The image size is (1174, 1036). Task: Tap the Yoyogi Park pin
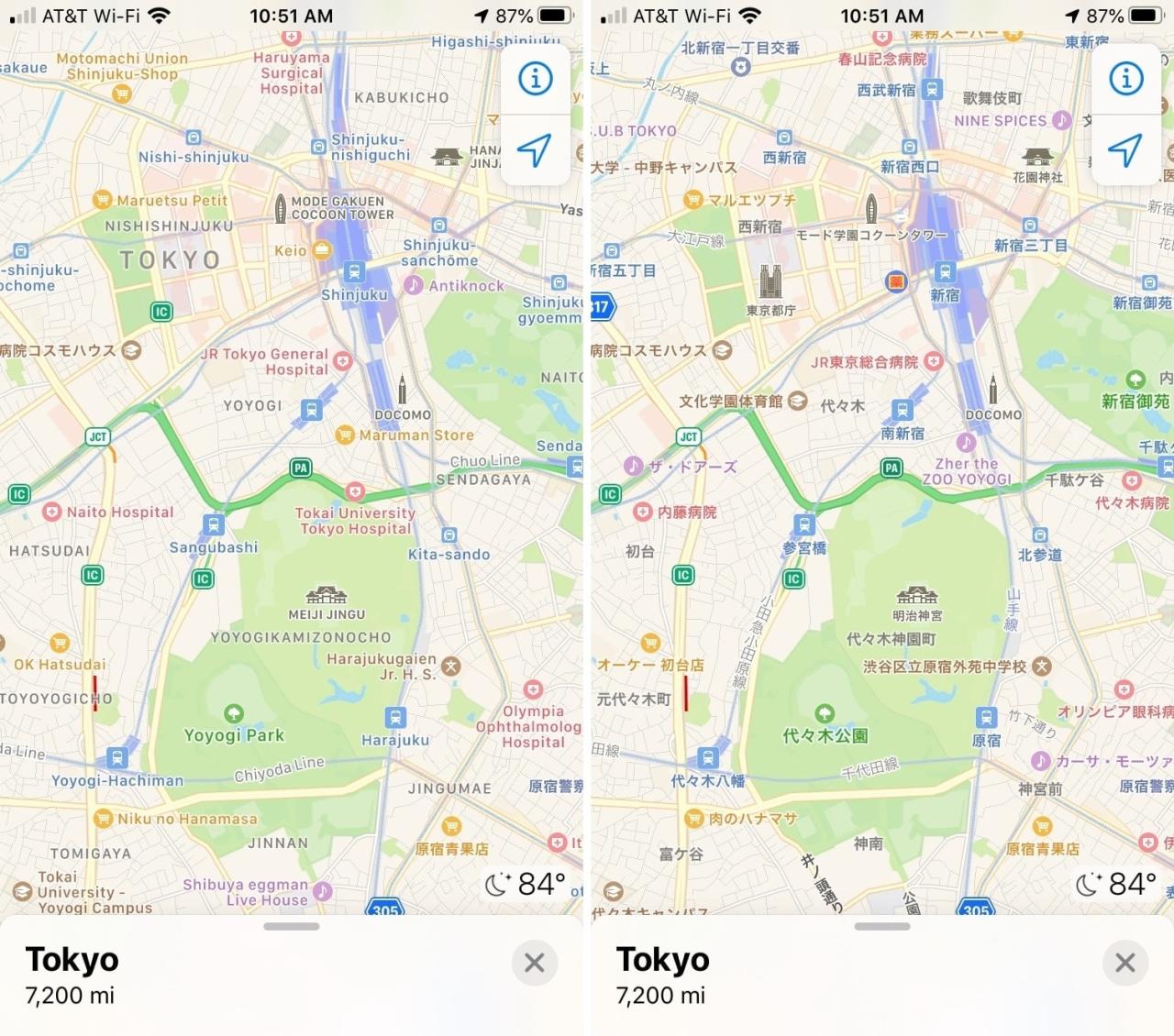pyautogui.click(x=234, y=713)
